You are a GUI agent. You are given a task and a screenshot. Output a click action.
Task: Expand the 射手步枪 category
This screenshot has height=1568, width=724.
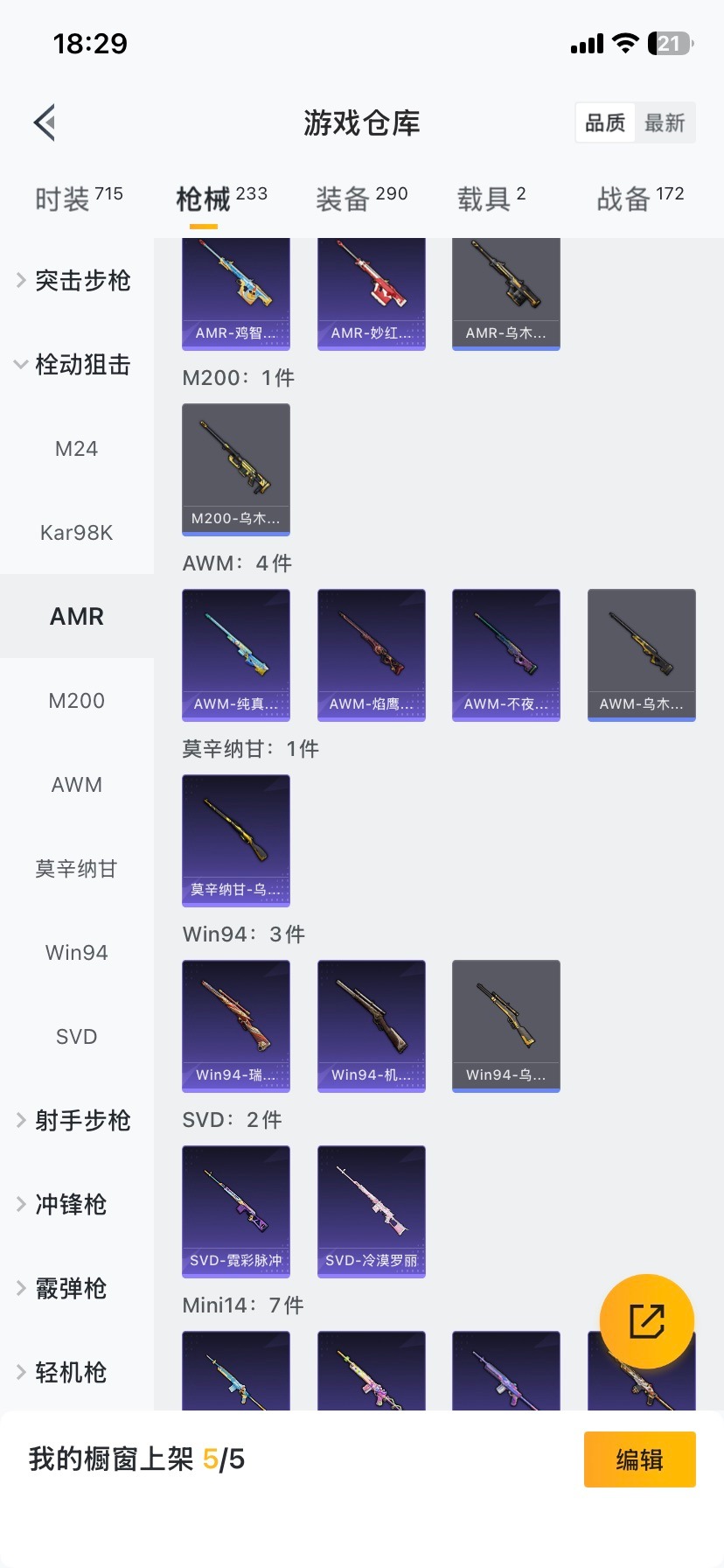coord(77,1120)
